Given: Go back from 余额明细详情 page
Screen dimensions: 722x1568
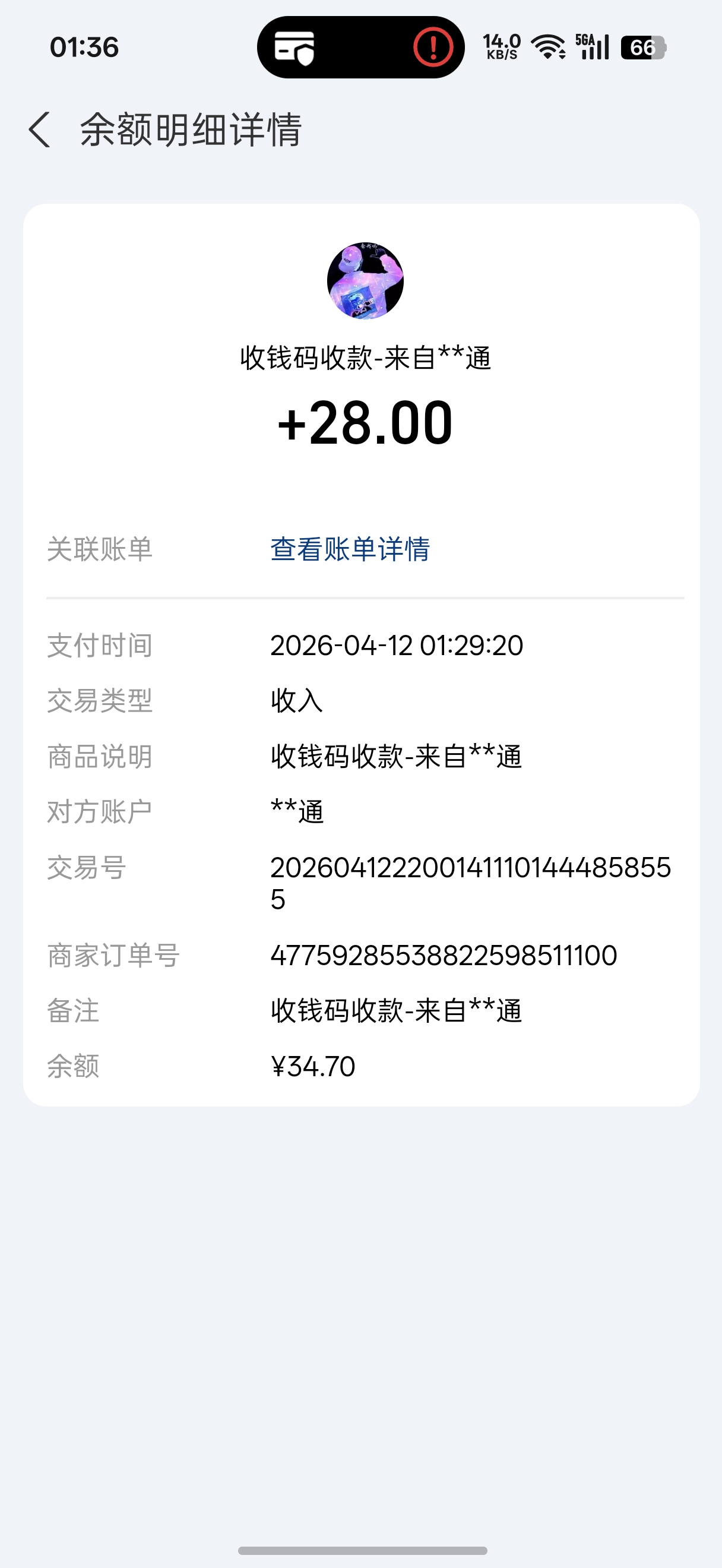Looking at the screenshot, I should pos(40,129).
